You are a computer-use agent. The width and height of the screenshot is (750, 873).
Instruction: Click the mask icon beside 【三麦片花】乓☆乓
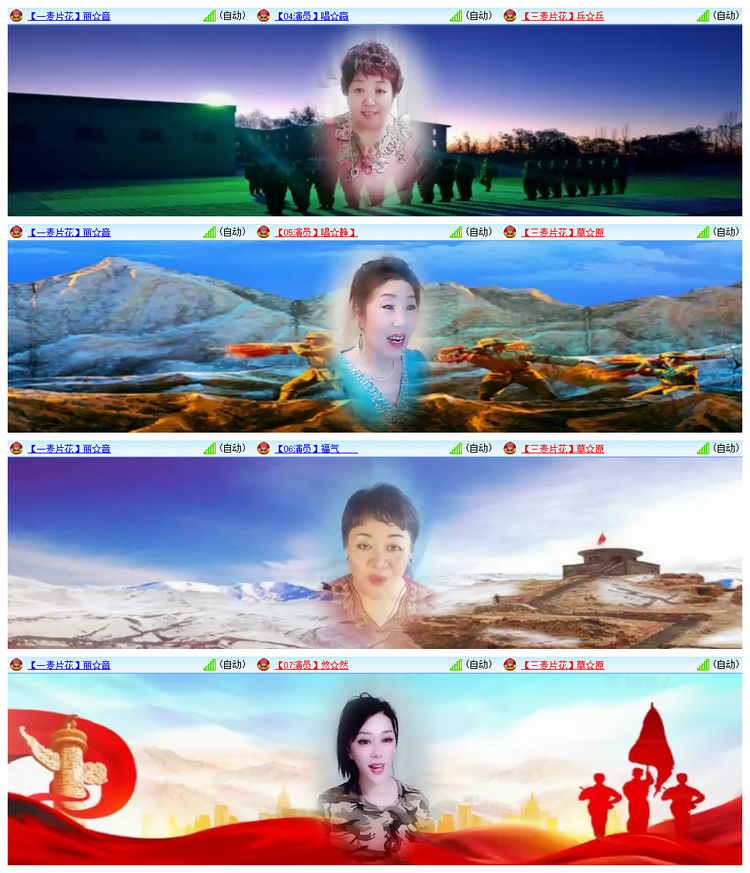(x=512, y=14)
